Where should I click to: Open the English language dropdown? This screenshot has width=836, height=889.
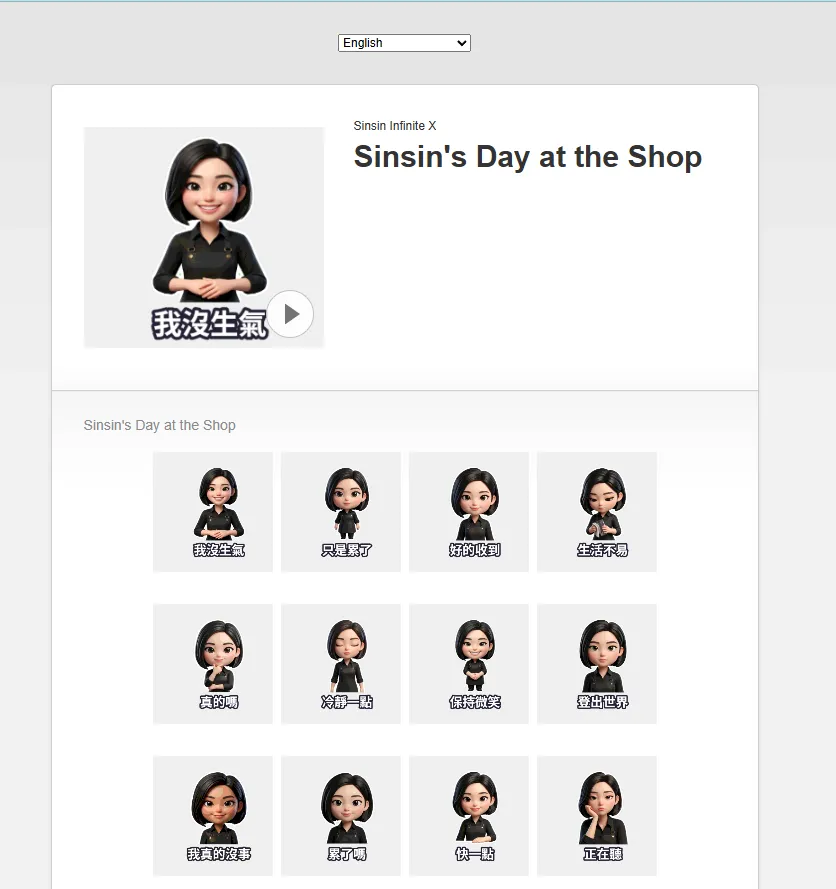tap(404, 43)
